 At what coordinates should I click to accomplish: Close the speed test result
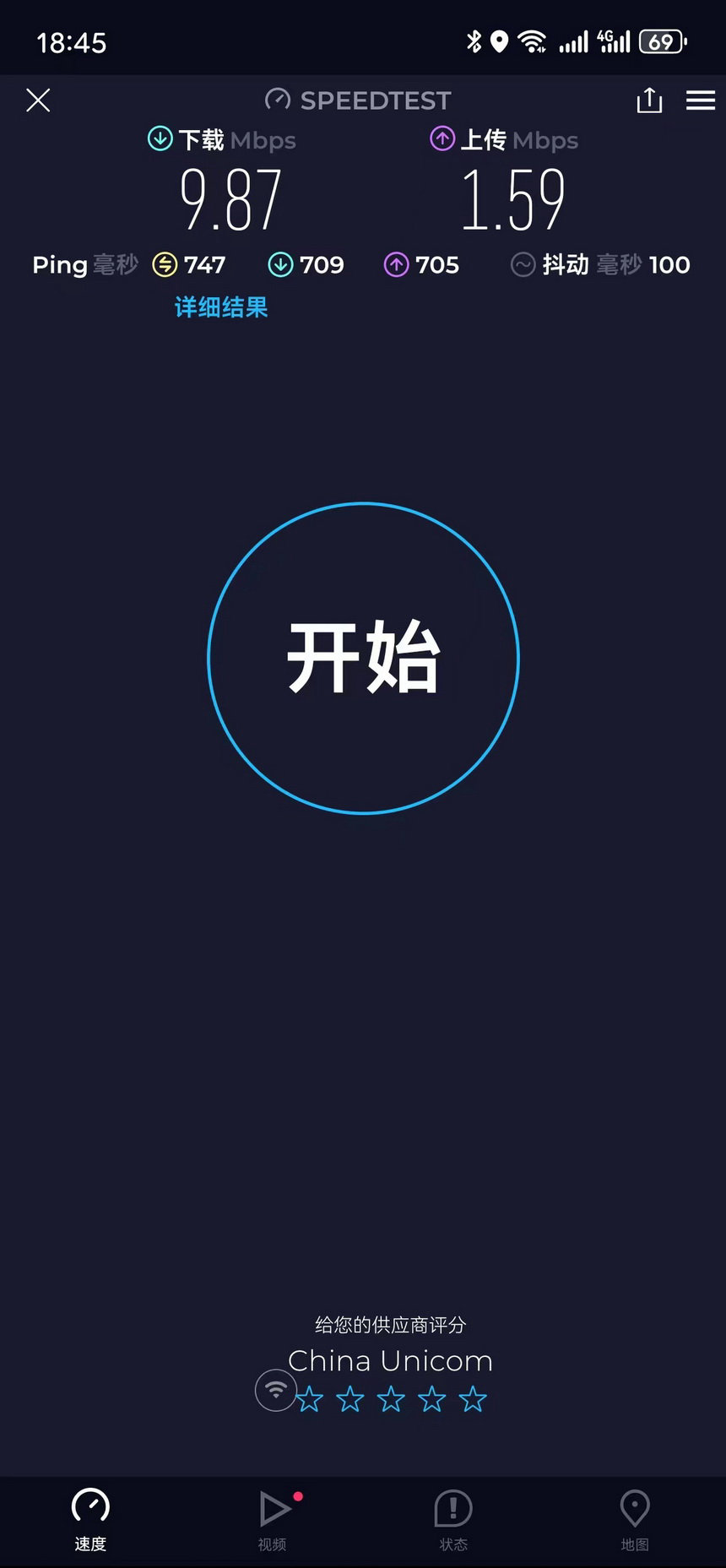click(38, 100)
